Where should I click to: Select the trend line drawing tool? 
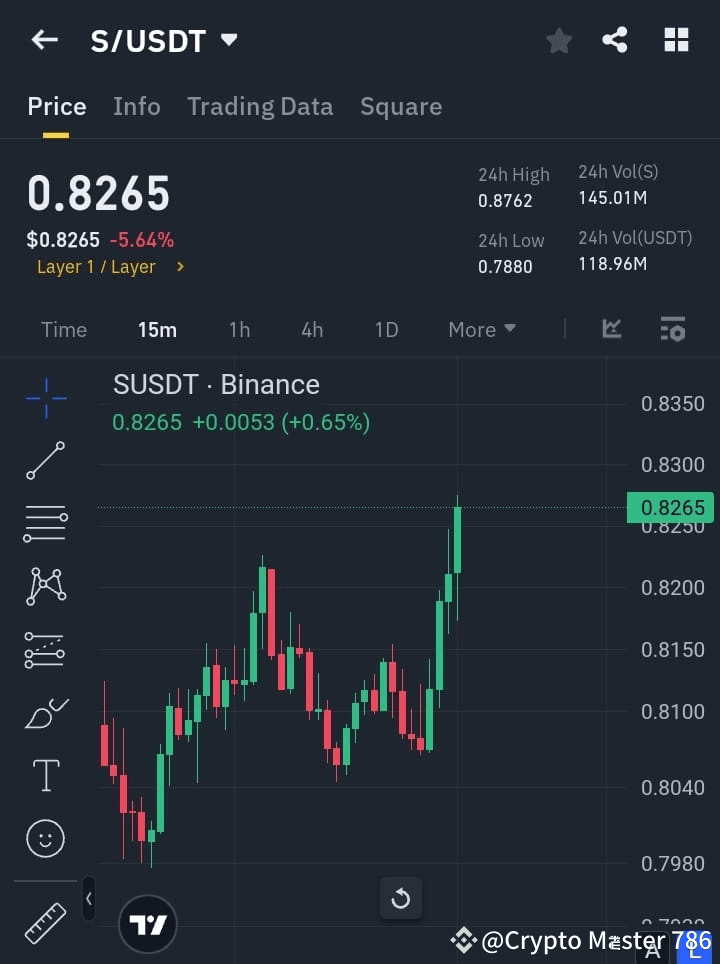(x=45, y=461)
